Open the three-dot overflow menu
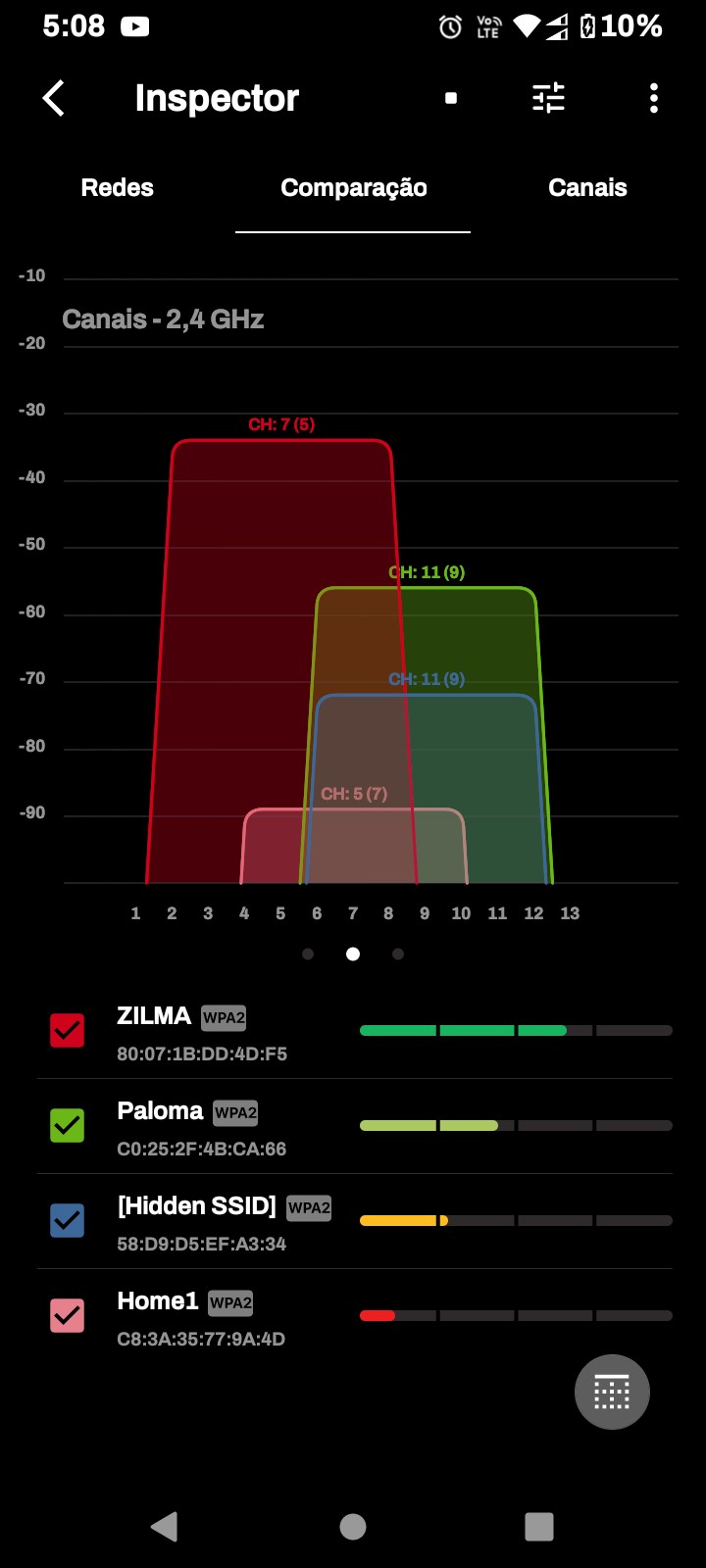The width and height of the screenshot is (706, 1568). 653,98
